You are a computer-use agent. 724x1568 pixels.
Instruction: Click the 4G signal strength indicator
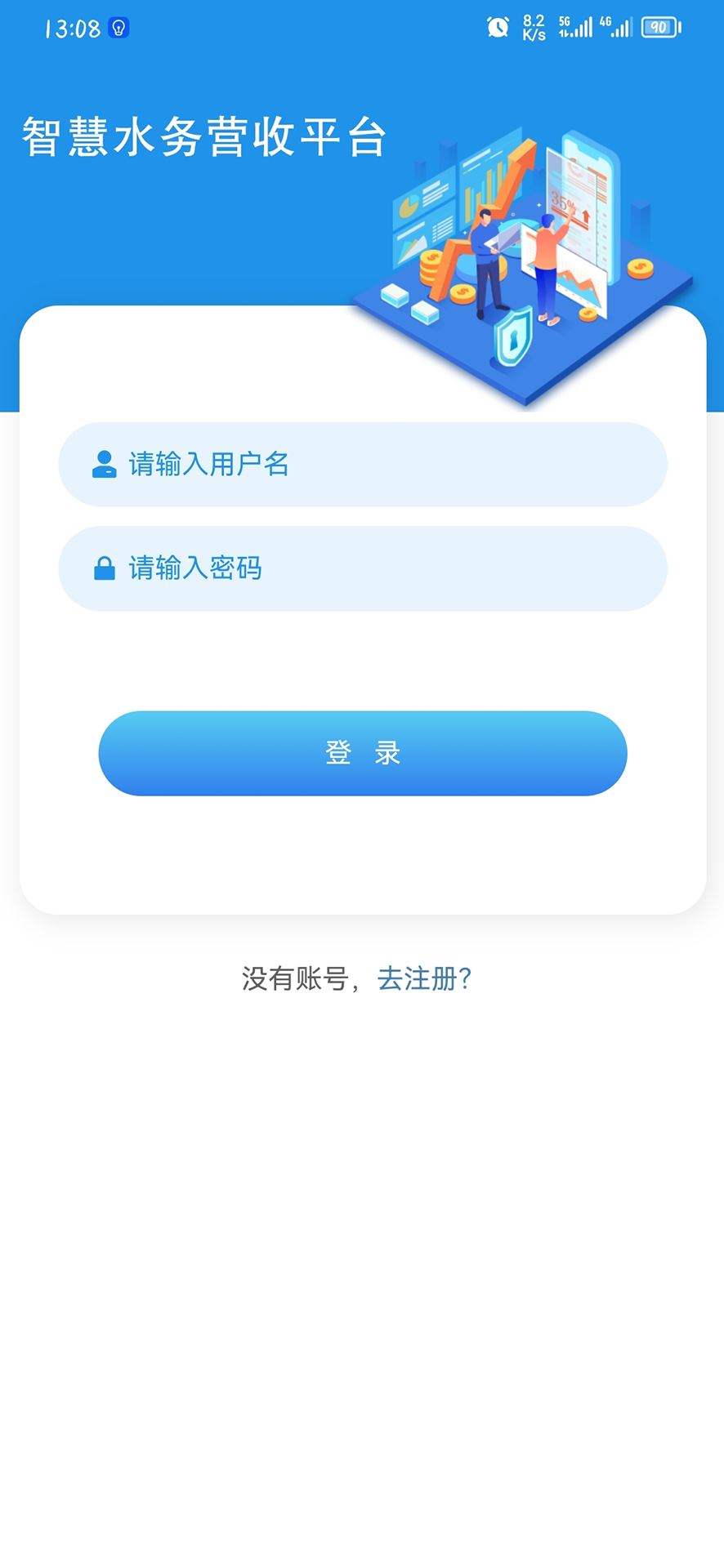click(618, 27)
